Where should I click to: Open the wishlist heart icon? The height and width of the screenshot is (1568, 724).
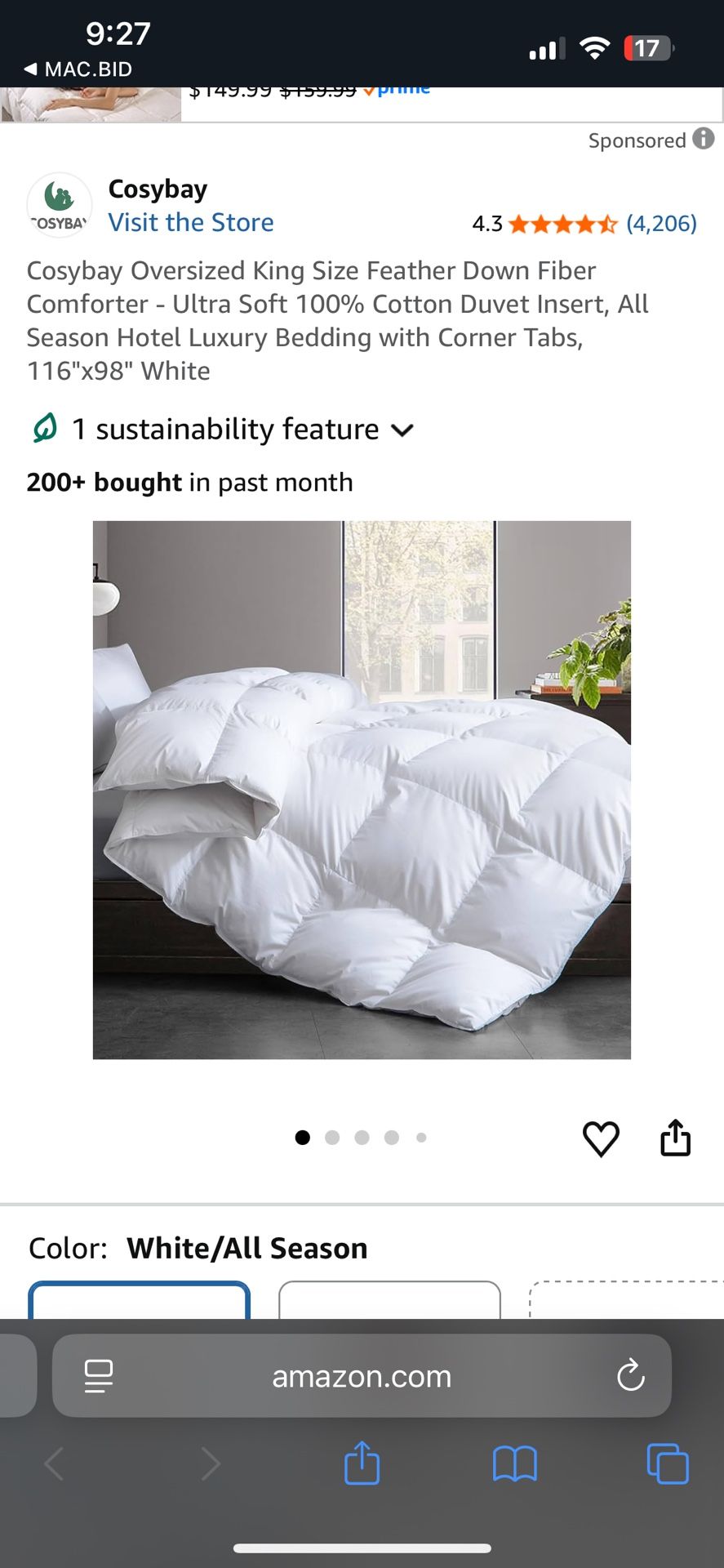pos(602,1138)
